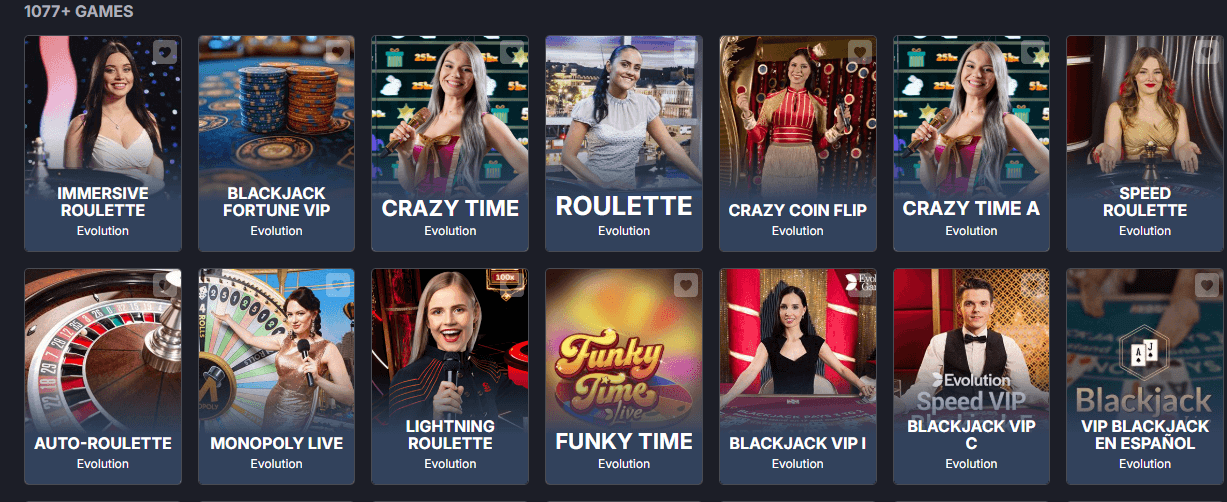Open Blackjack Fortune VIP game
1227x502 pixels.
(276, 140)
